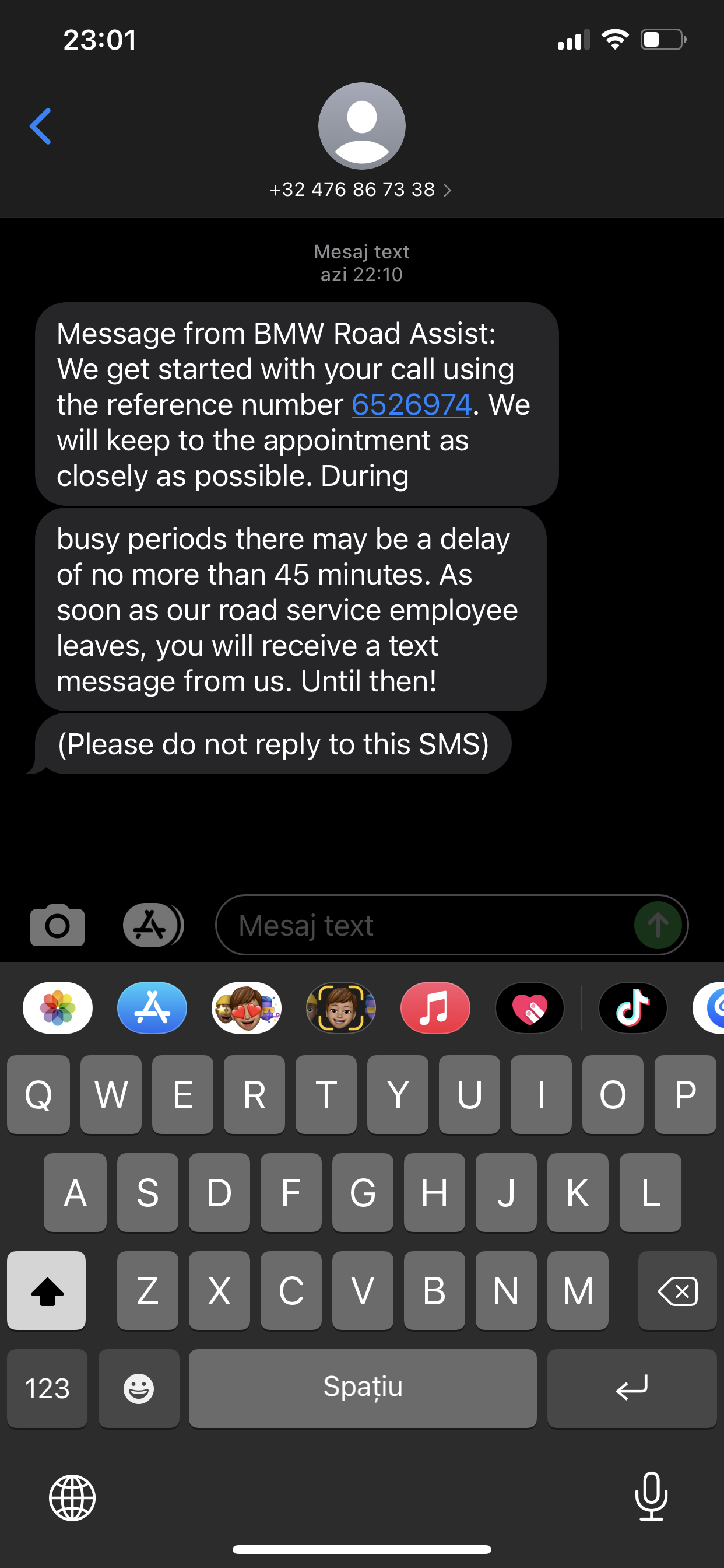This screenshot has width=724, height=1568.
Task: Switch keyboard language with the globe key
Action: click(x=72, y=1497)
